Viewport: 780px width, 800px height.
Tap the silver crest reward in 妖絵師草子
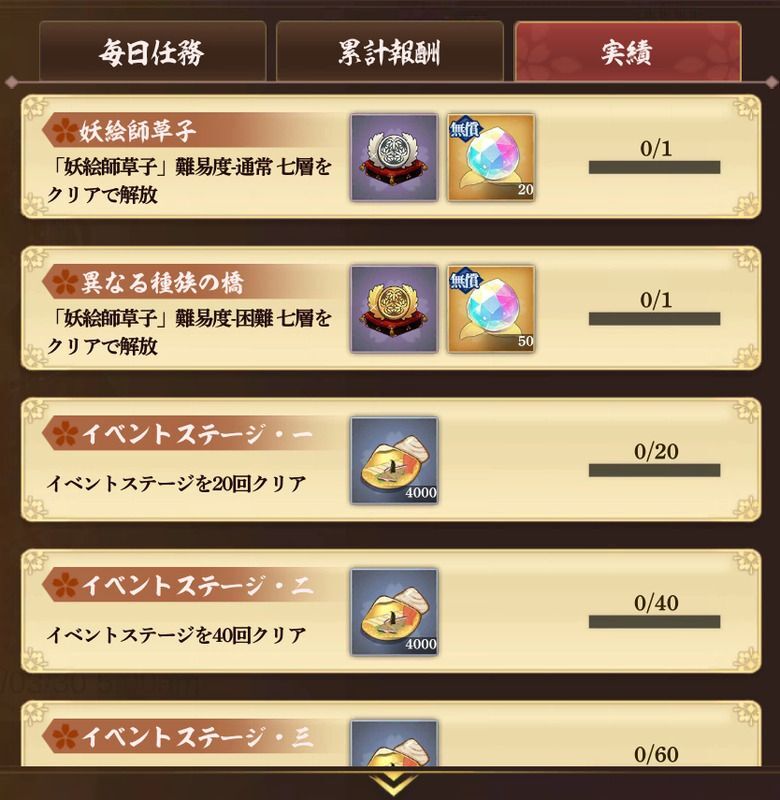pos(394,158)
